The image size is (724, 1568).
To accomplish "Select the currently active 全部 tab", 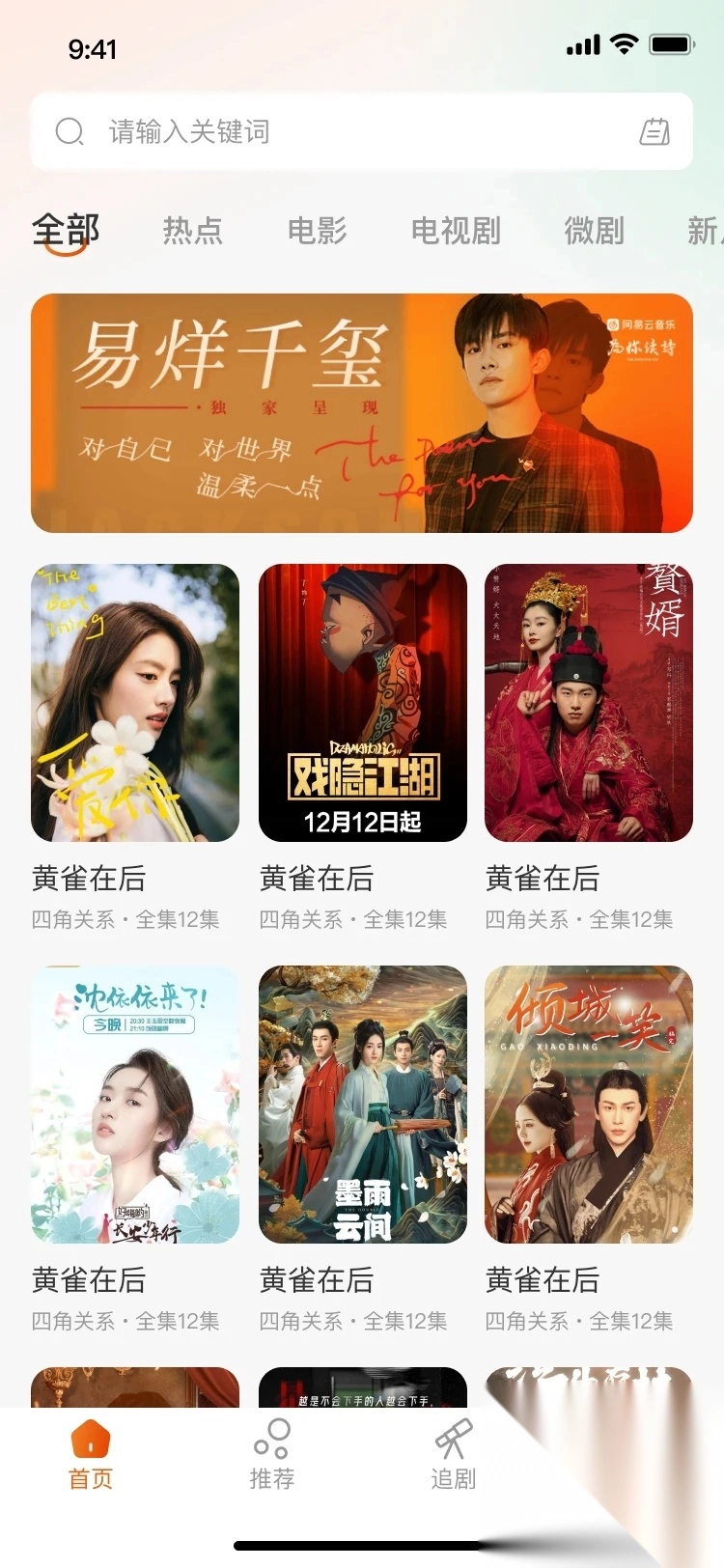I will (66, 229).
